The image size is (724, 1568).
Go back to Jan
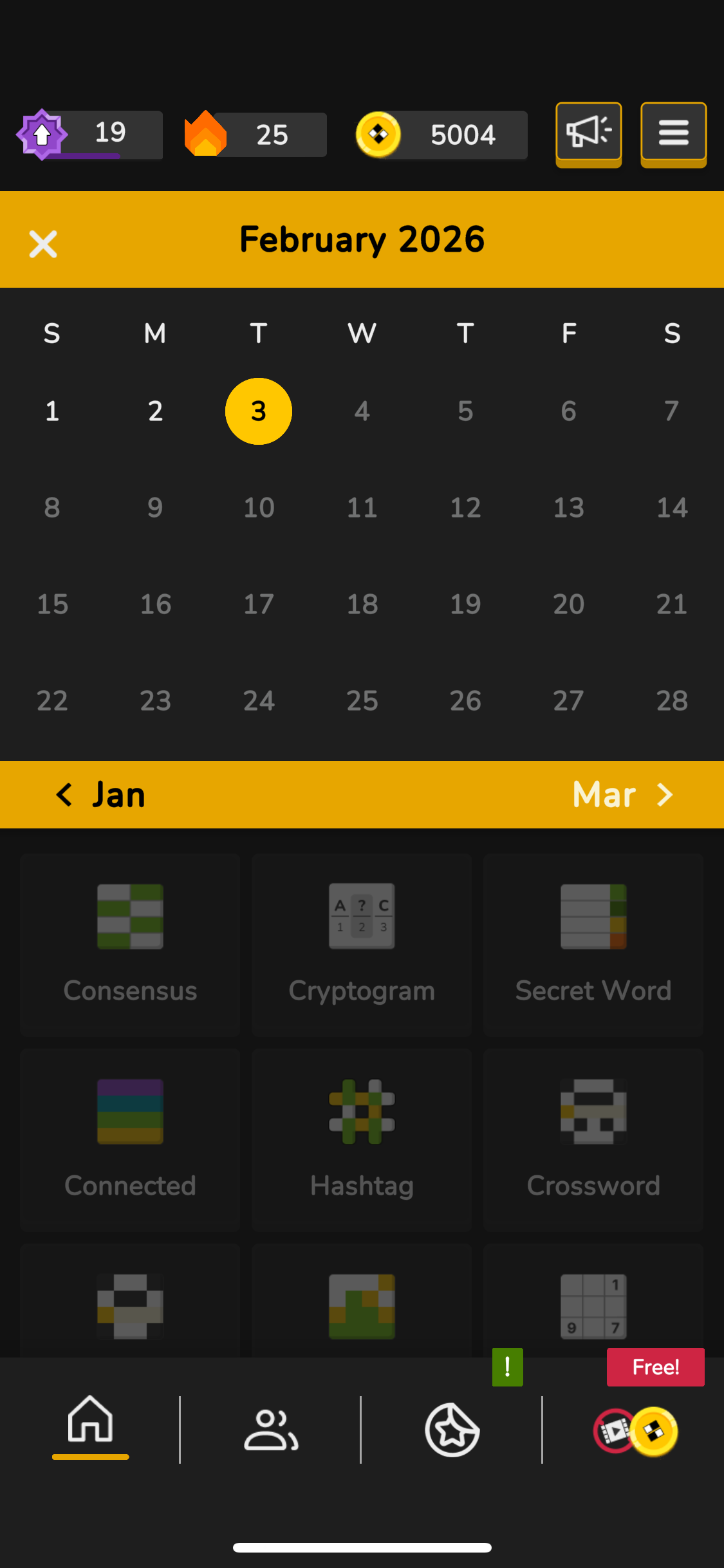pos(100,795)
